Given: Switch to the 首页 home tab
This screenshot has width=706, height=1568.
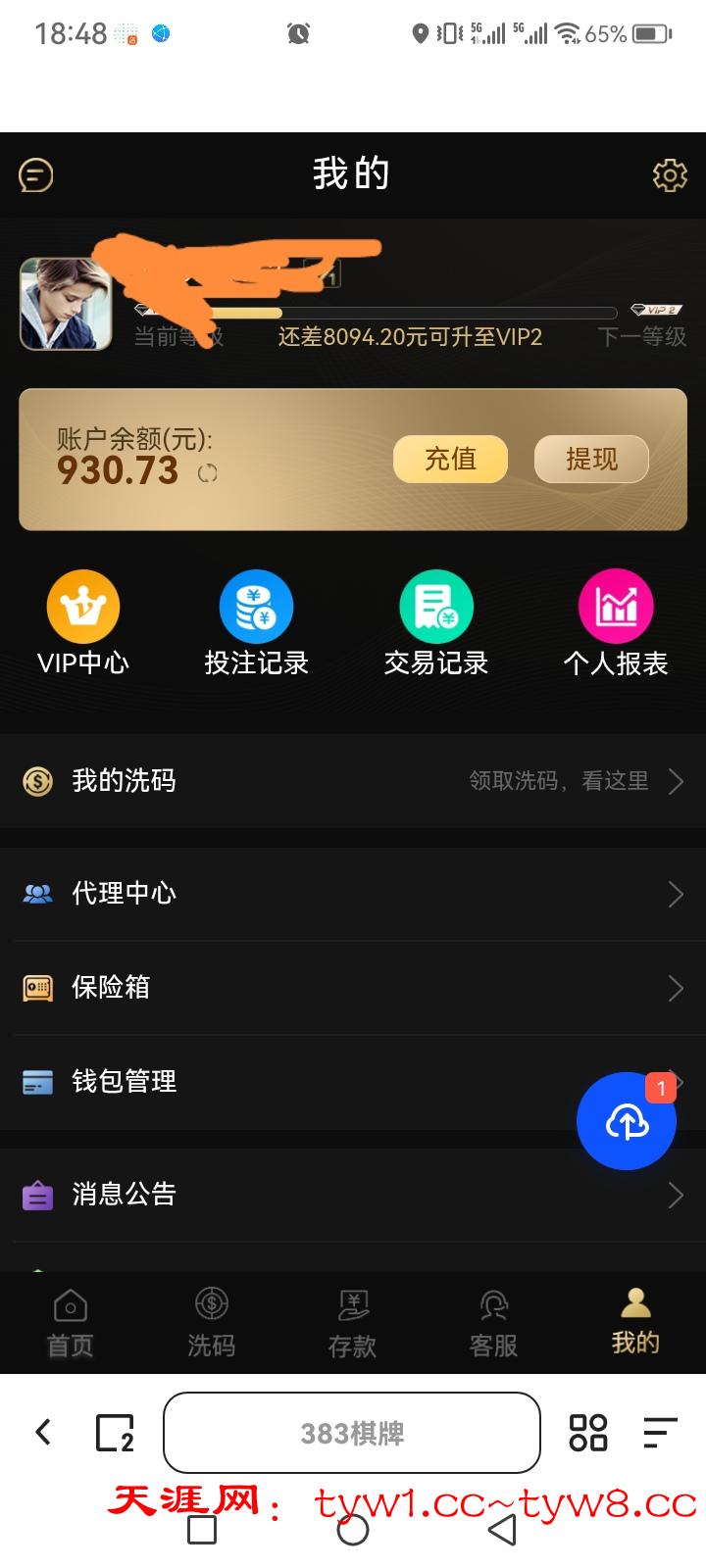Looking at the screenshot, I should [x=71, y=1323].
